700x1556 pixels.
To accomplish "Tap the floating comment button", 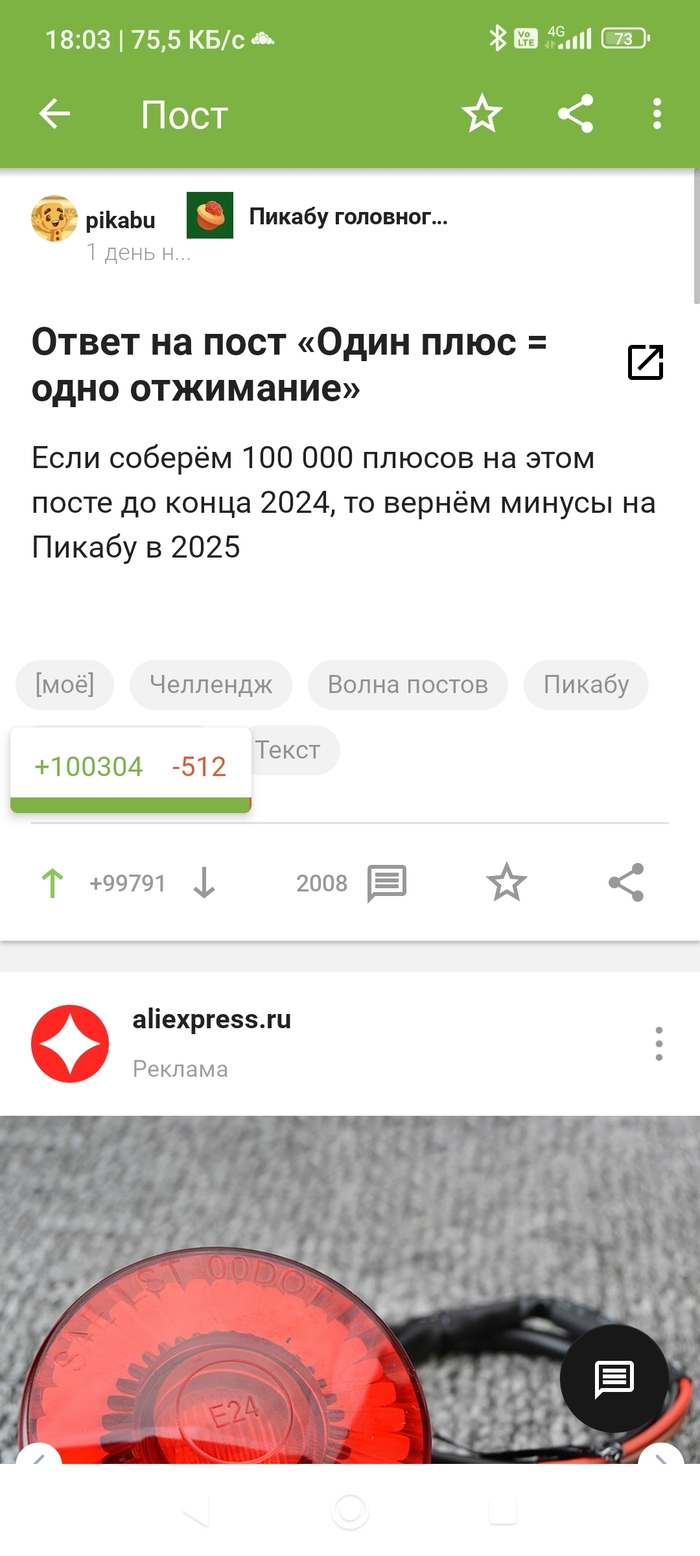I will [x=613, y=1379].
